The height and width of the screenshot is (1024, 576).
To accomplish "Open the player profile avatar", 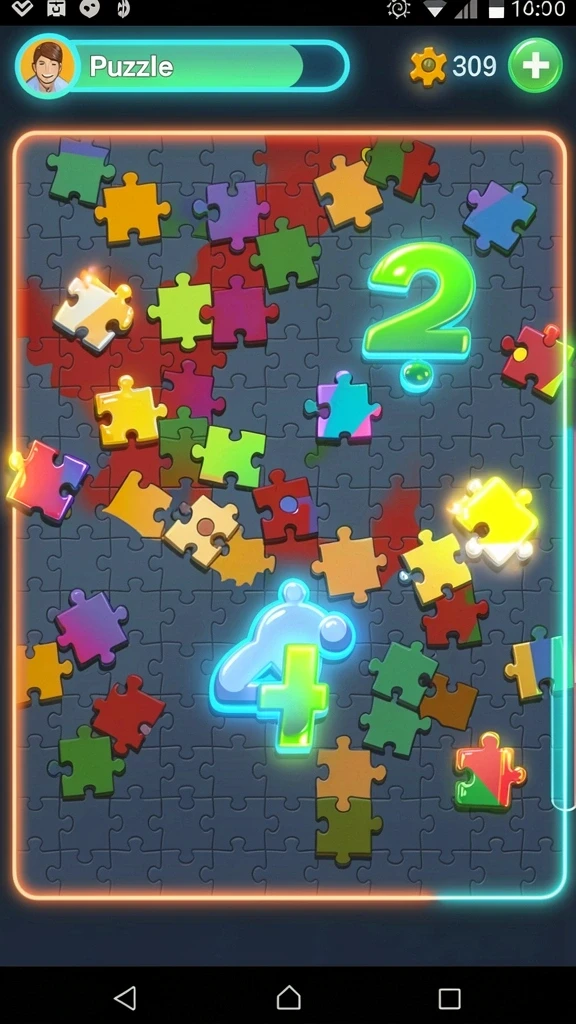I will pos(46,66).
